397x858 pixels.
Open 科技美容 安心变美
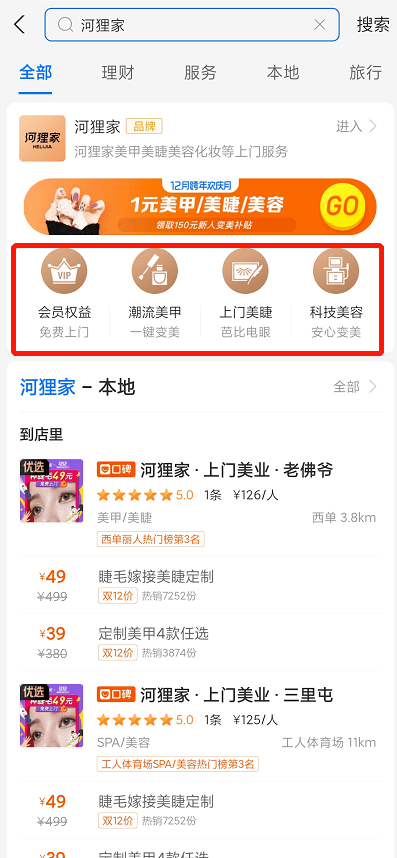[x=336, y=293]
